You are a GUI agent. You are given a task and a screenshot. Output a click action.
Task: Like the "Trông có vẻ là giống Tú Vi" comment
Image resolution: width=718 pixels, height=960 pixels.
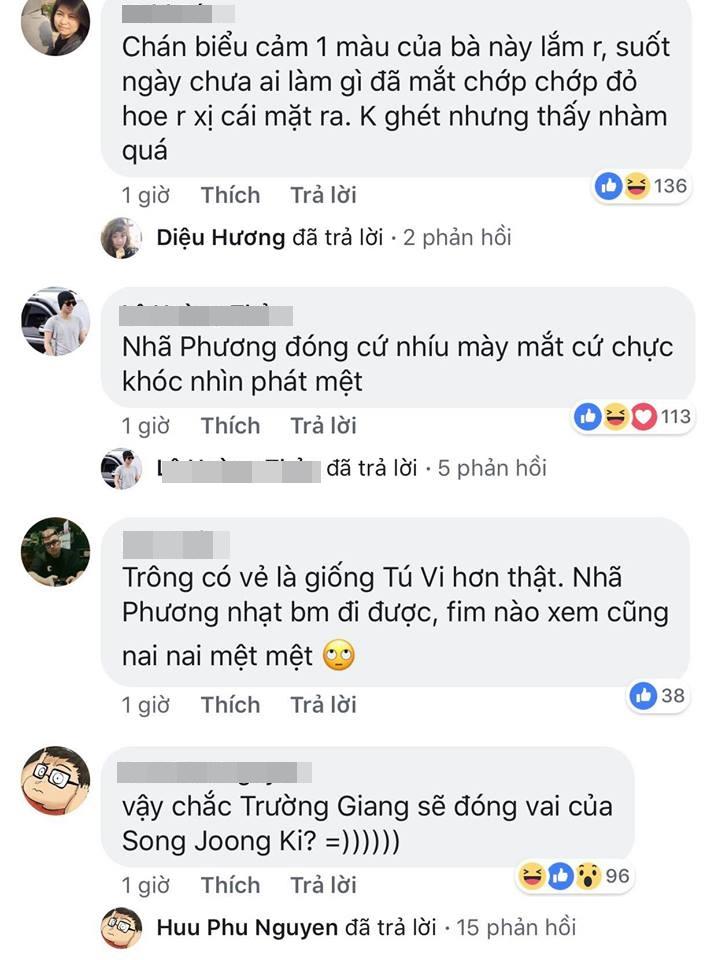pos(230,705)
